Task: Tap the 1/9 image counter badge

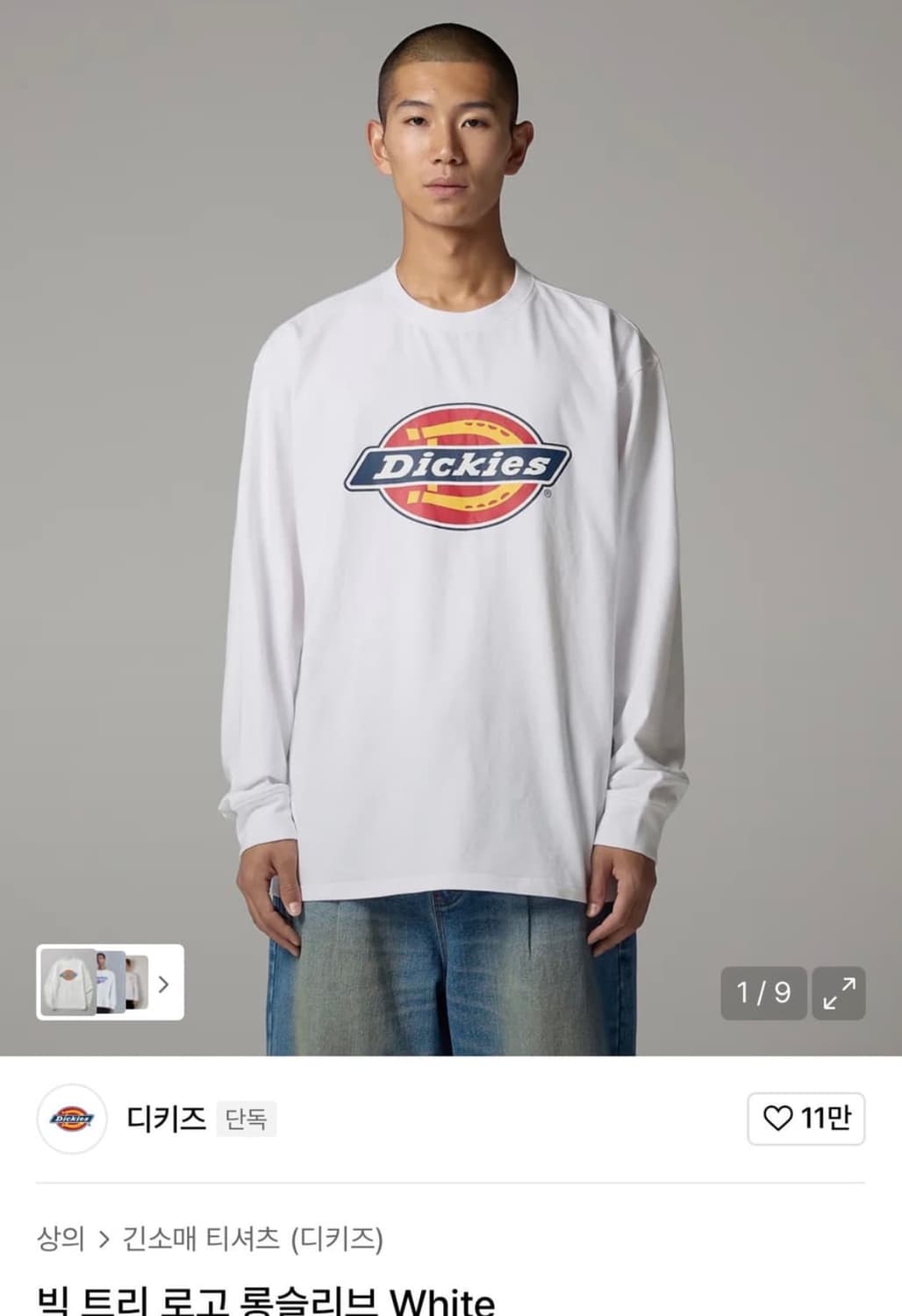Action: coord(763,994)
